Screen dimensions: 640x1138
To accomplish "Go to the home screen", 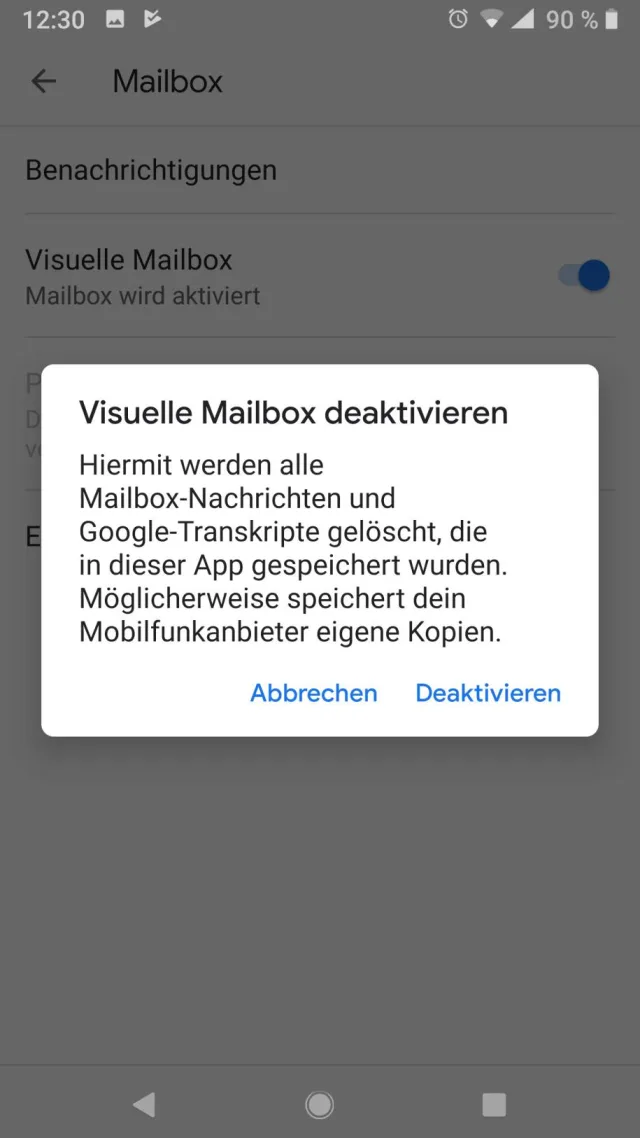I will (x=320, y=1104).
